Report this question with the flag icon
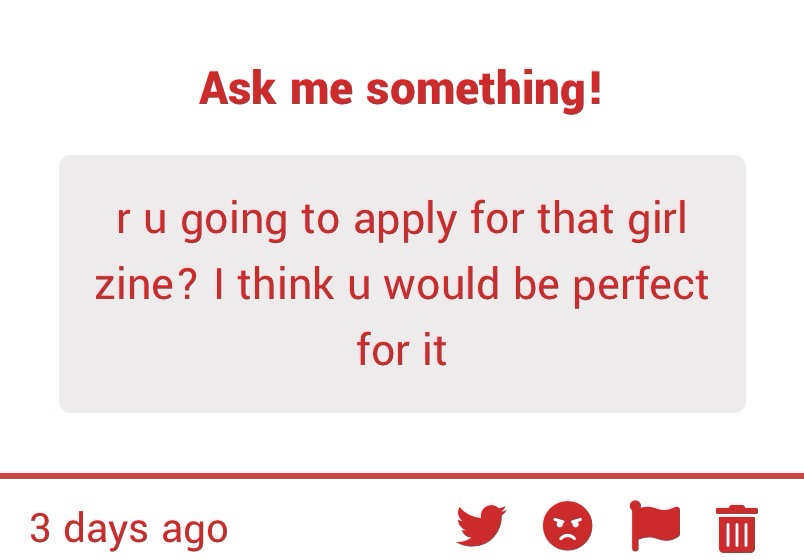The width and height of the screenshot is (804, 560). tap(655, 525)
